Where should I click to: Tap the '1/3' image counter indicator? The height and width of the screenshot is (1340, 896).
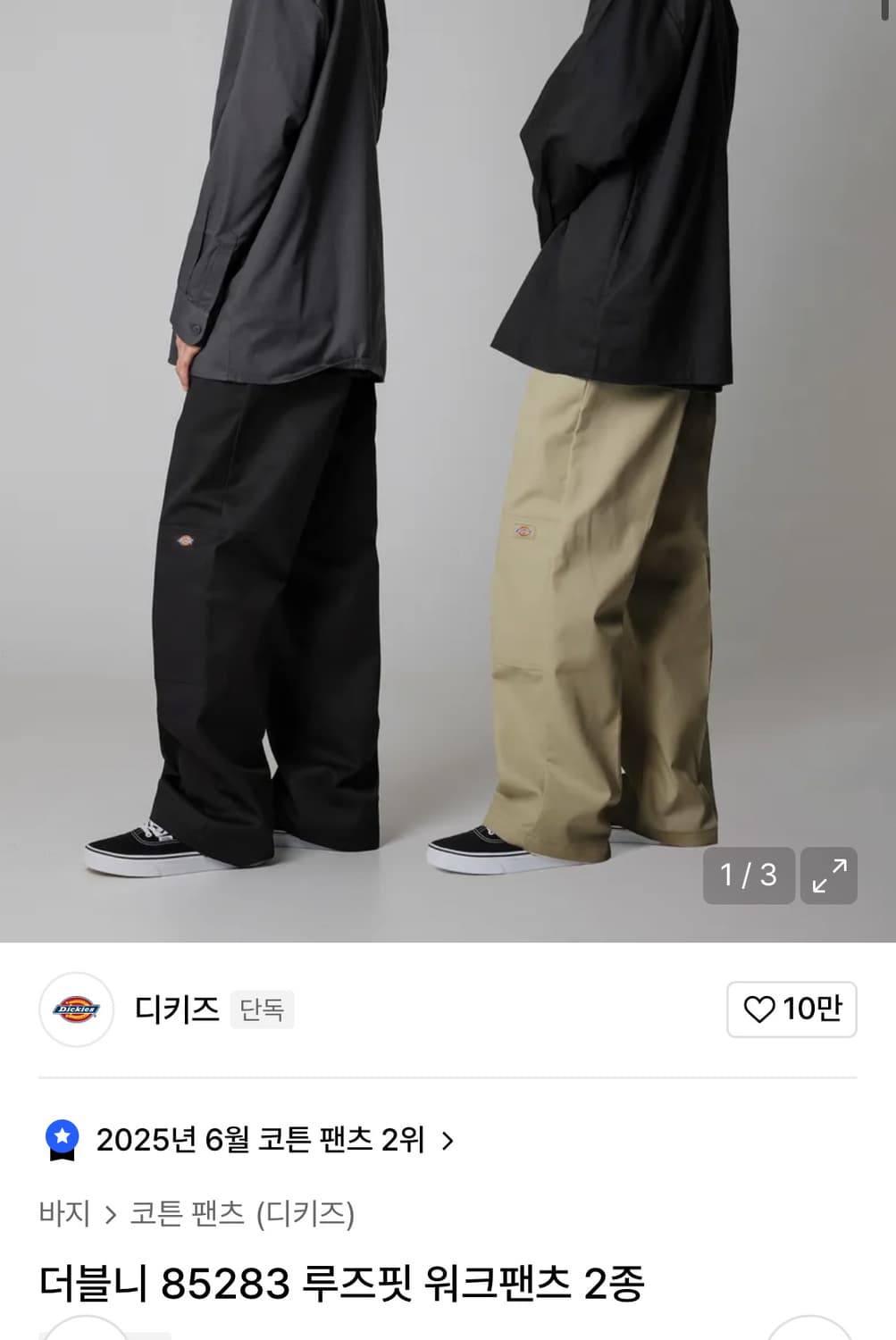pyautogui.click(x=748, y=875)
